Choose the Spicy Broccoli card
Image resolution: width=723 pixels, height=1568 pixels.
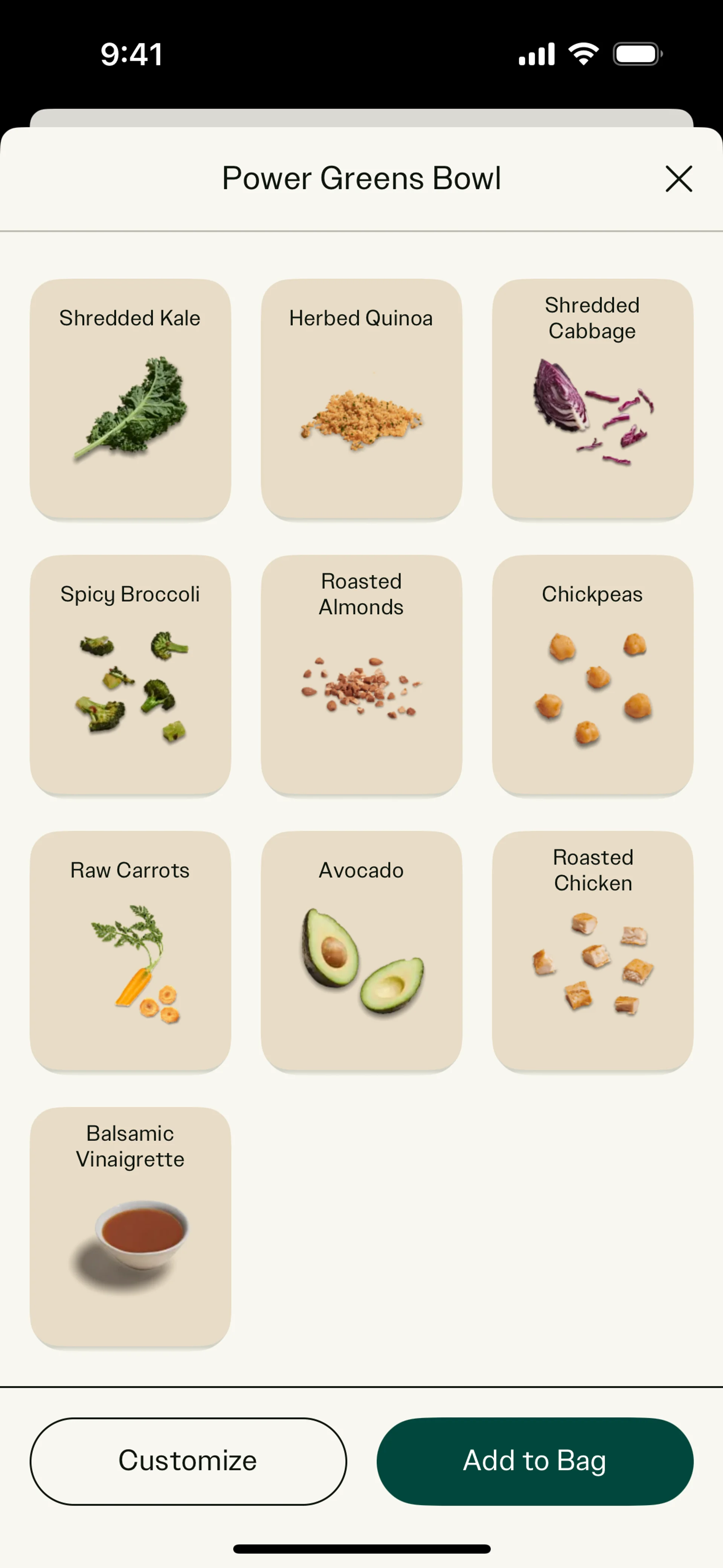coord(130,675)
